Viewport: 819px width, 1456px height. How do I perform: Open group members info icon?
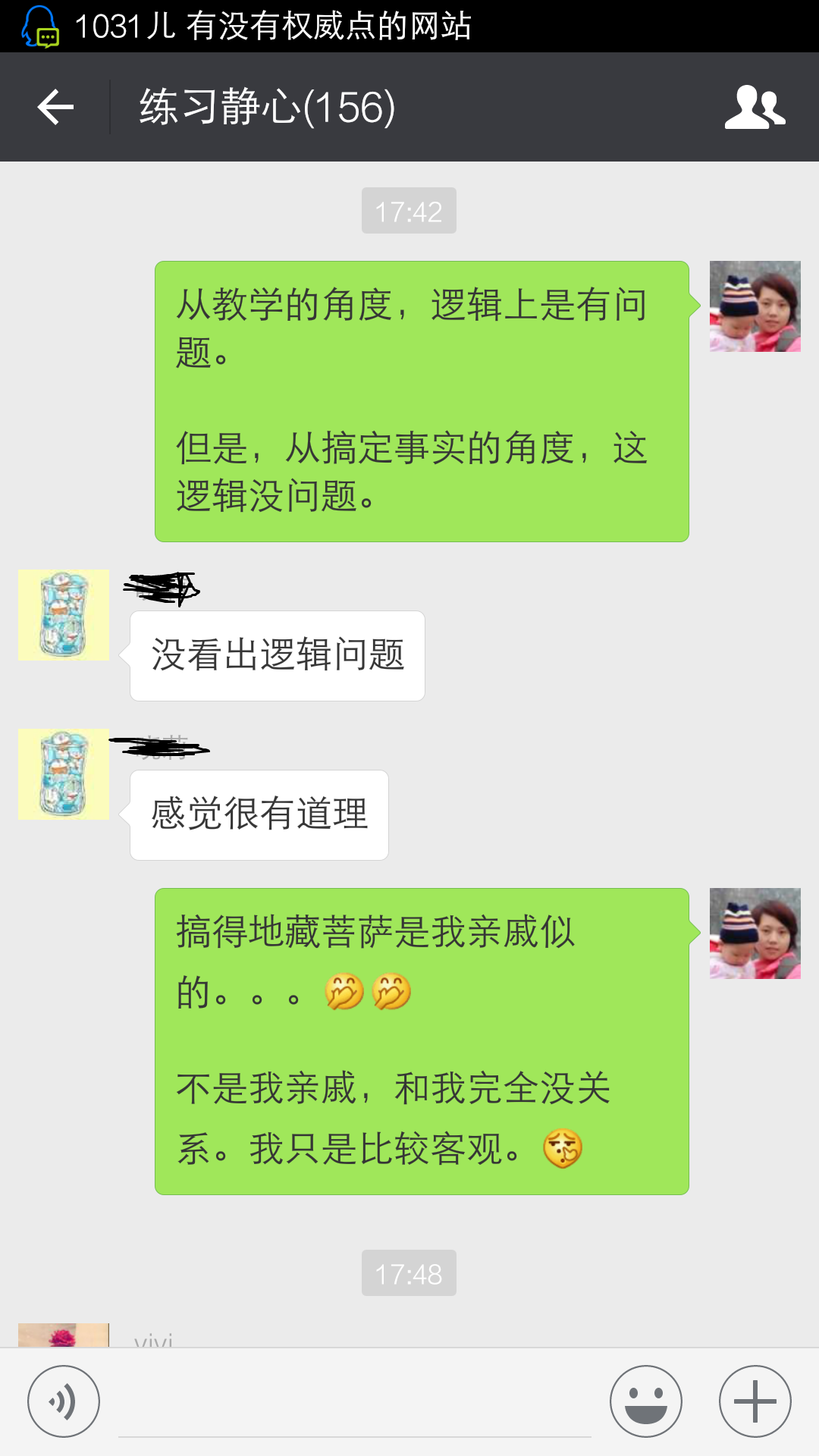tap(755, 107)
